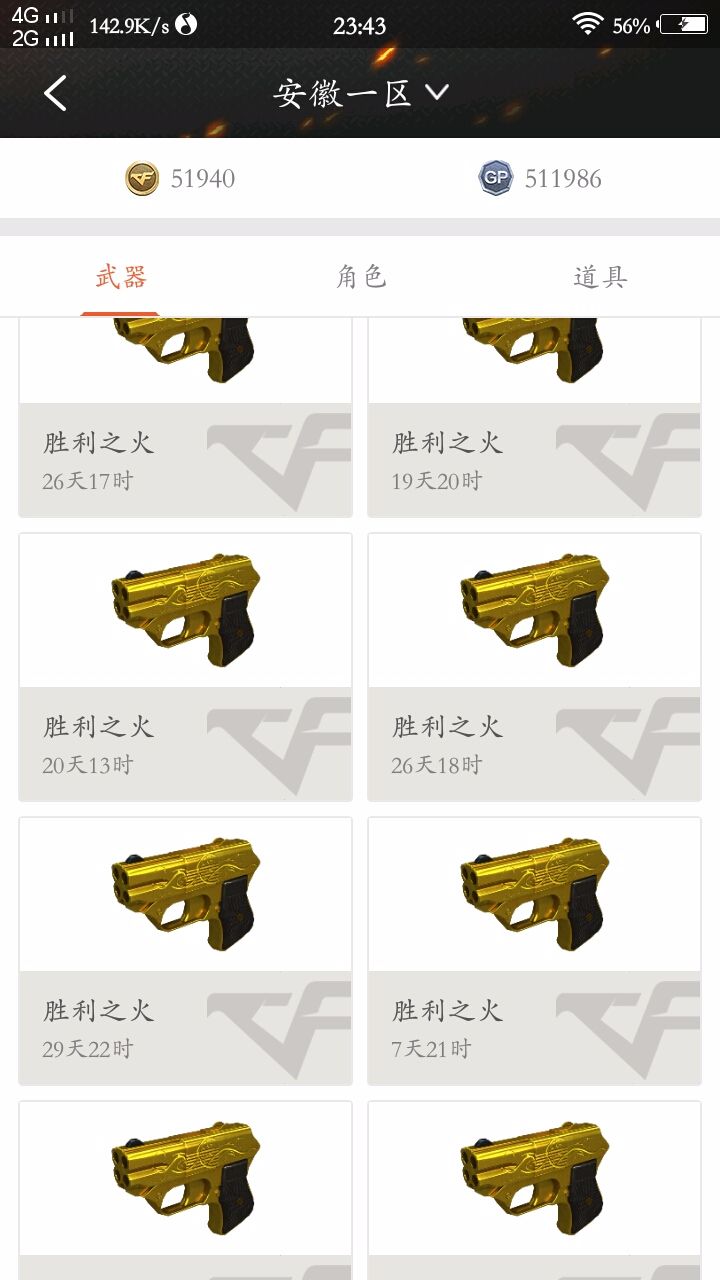Open 胜利之火 card with 20天13时 left
720x1280 pixels.
(185, 667)
